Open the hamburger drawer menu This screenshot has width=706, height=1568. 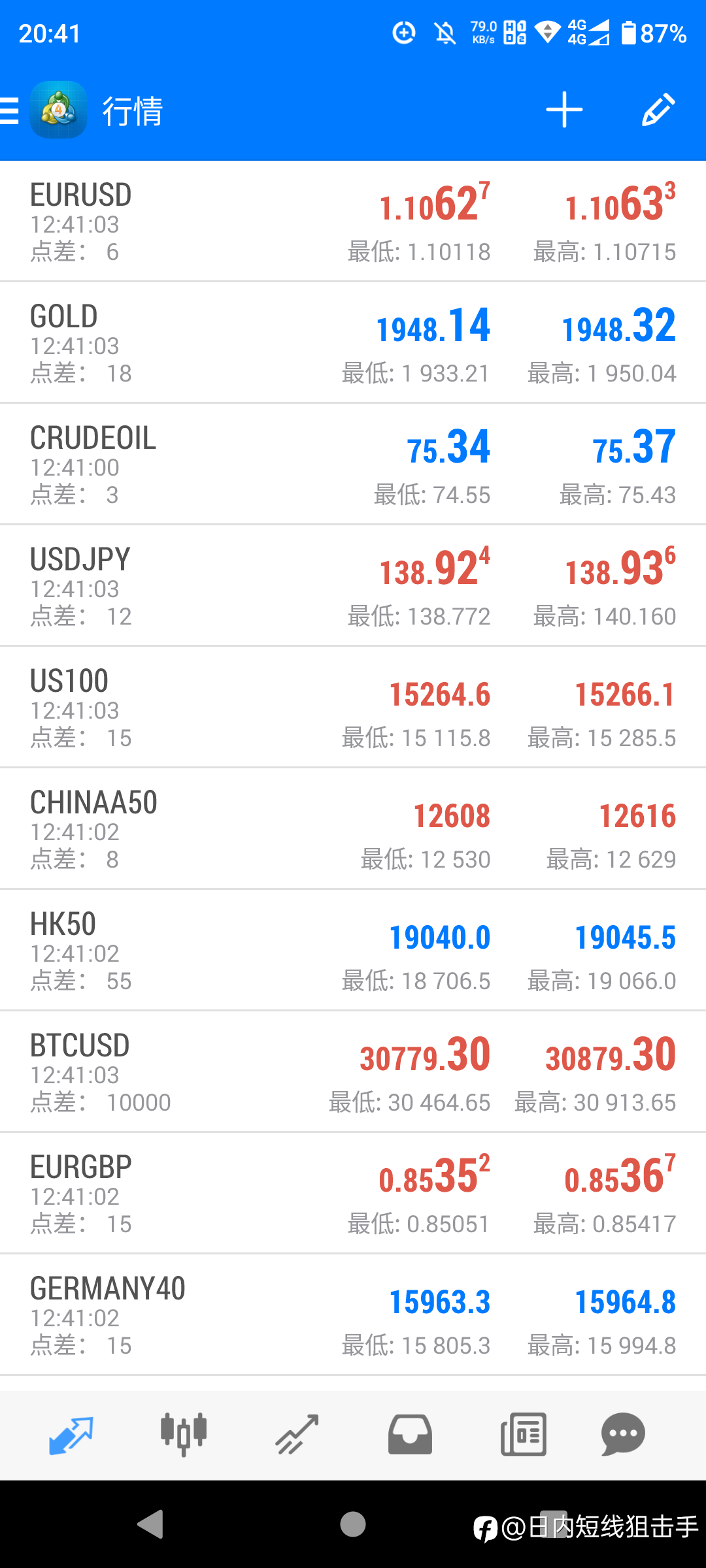point(9,110)
